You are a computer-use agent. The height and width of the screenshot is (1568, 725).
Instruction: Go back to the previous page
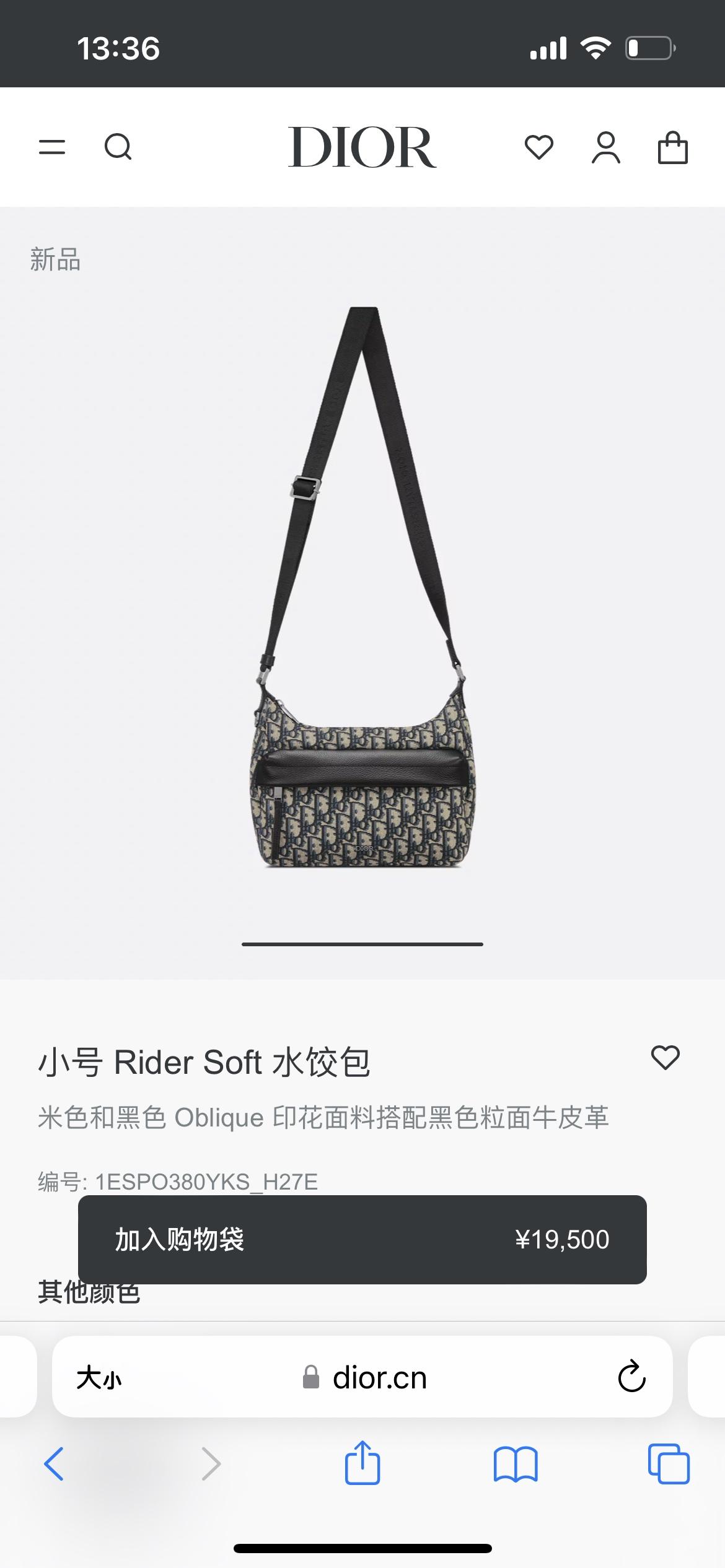point(55,1464)
